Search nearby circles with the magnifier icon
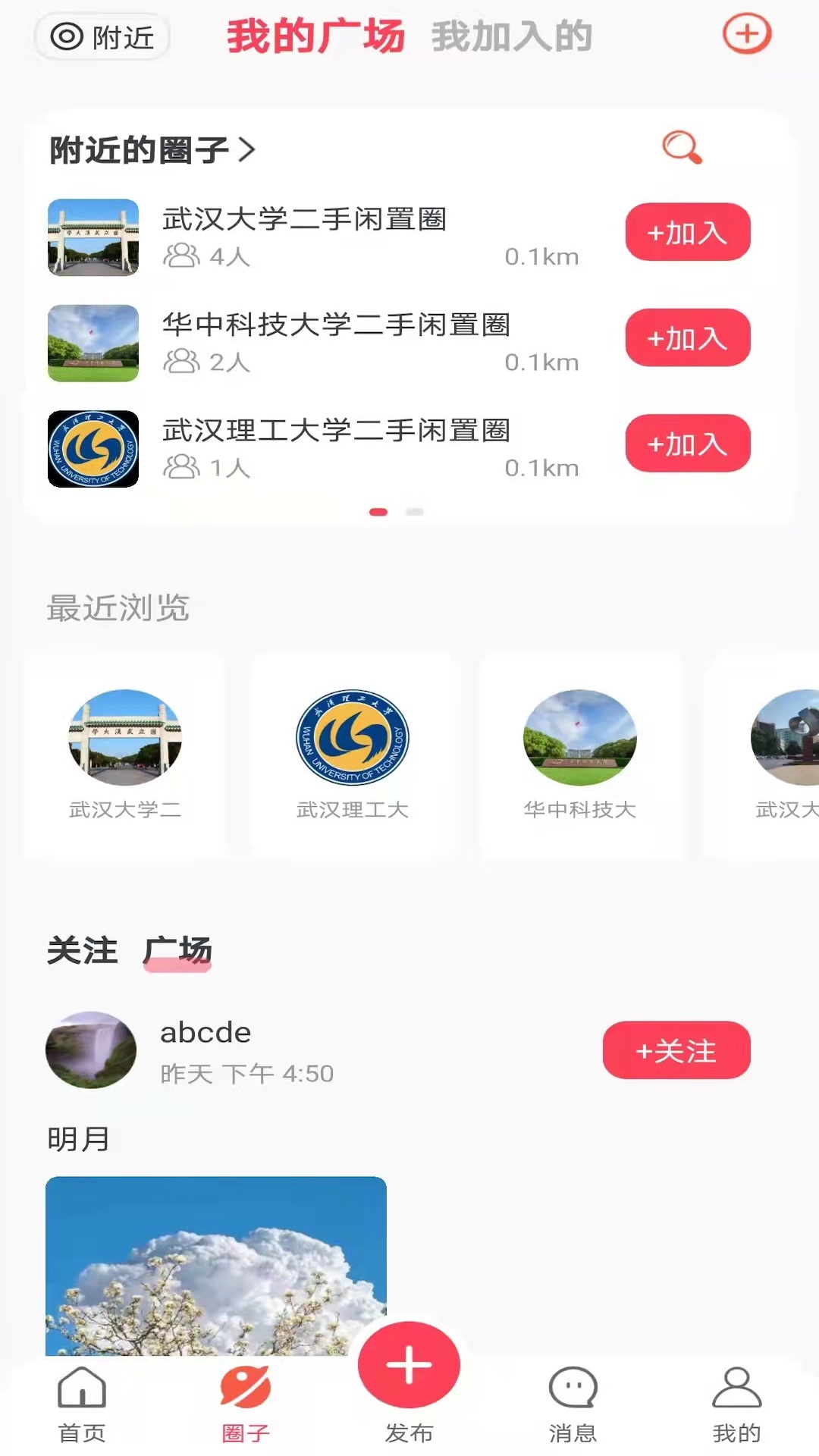 (682, 147)
